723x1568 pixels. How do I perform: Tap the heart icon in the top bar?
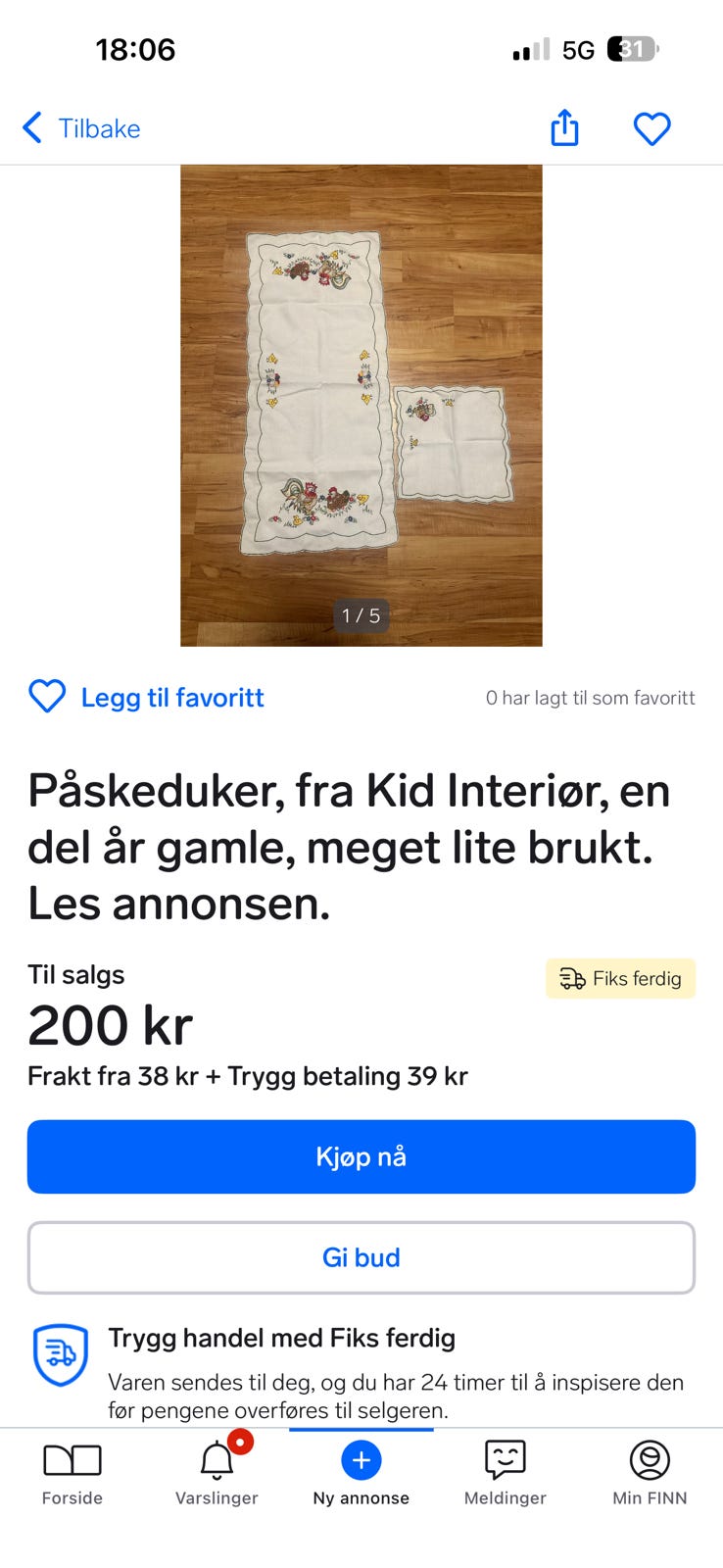click(x=651, y=127)
